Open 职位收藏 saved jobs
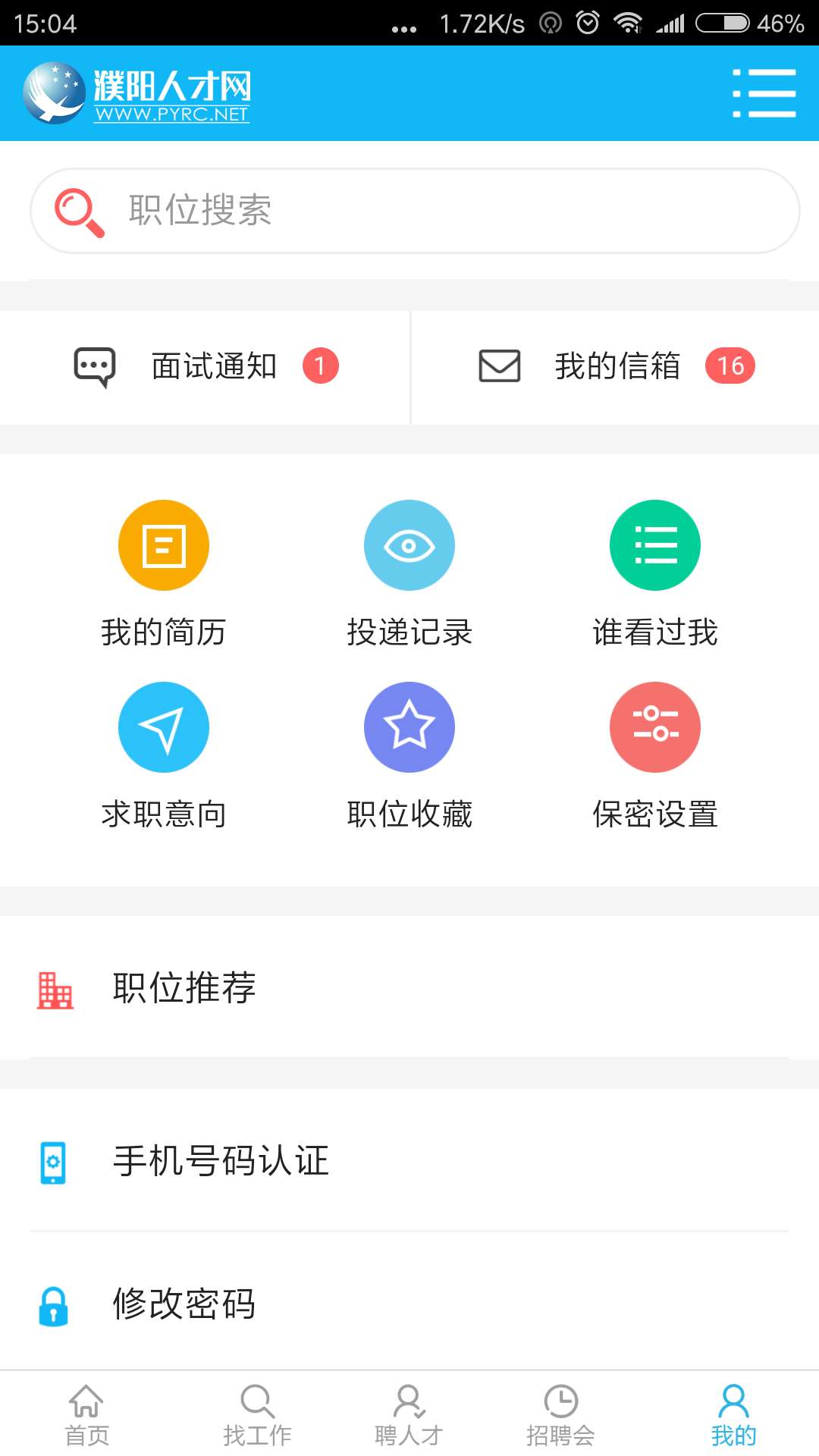This screenshot has height=1456, width=819. (409, 758)
